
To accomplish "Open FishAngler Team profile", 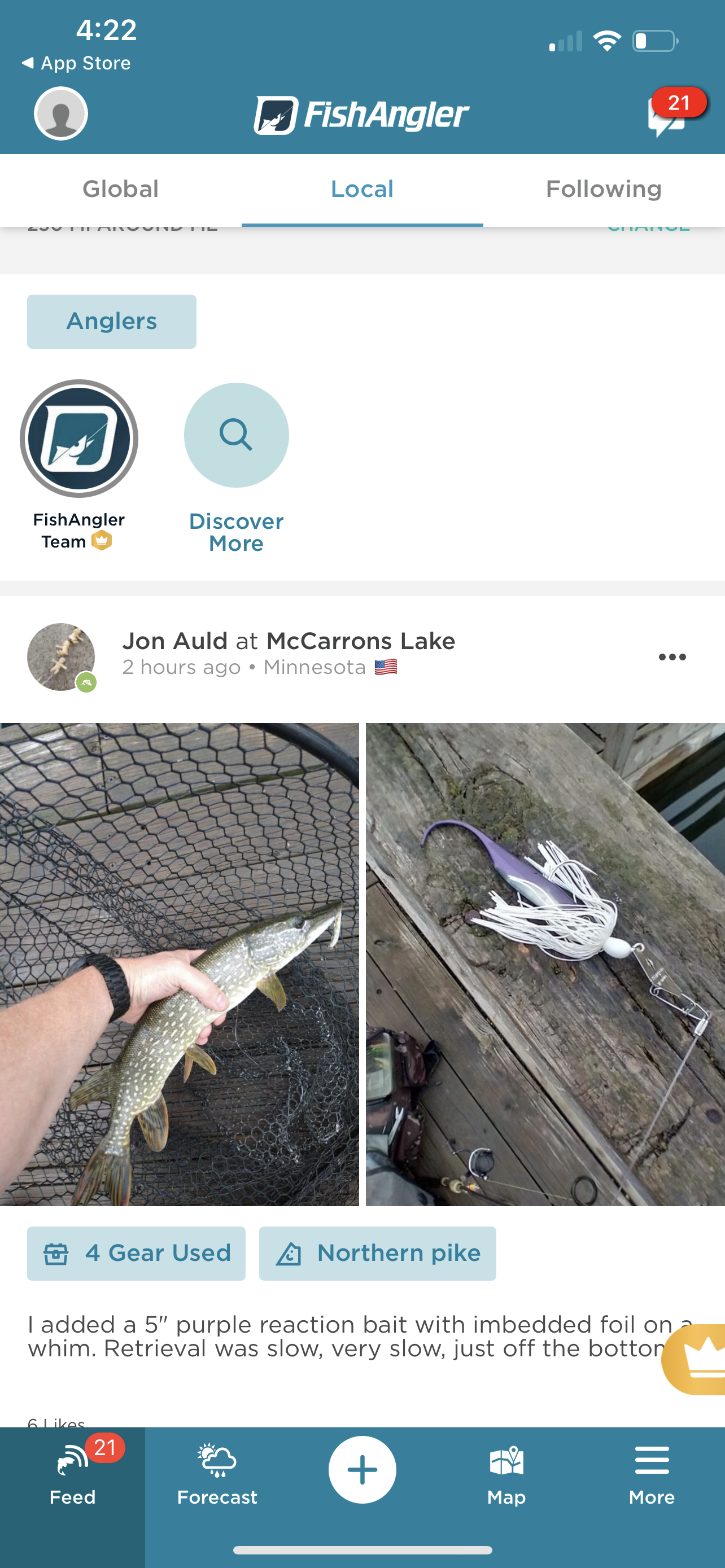I will (79, 466).
